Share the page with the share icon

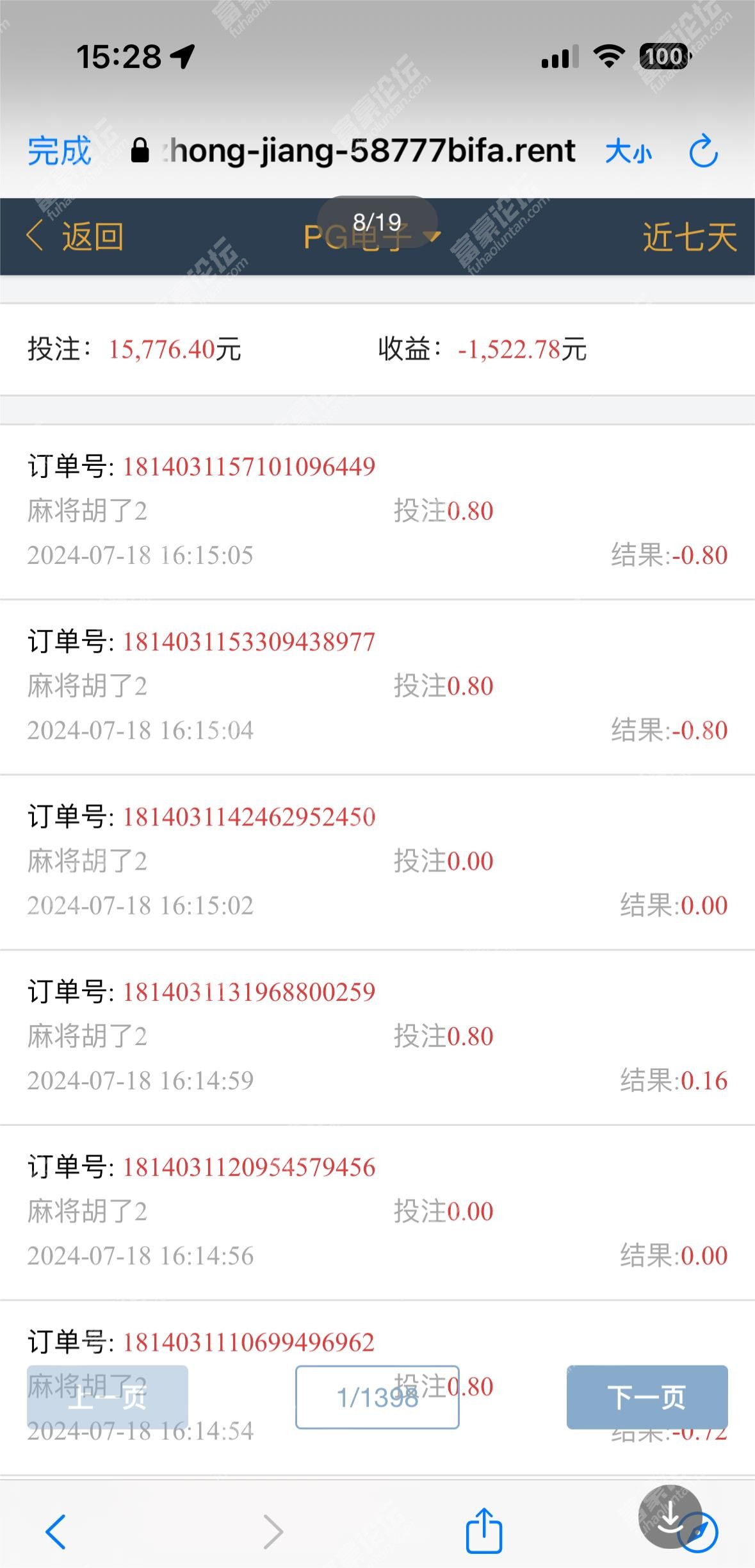(483, 1531)
